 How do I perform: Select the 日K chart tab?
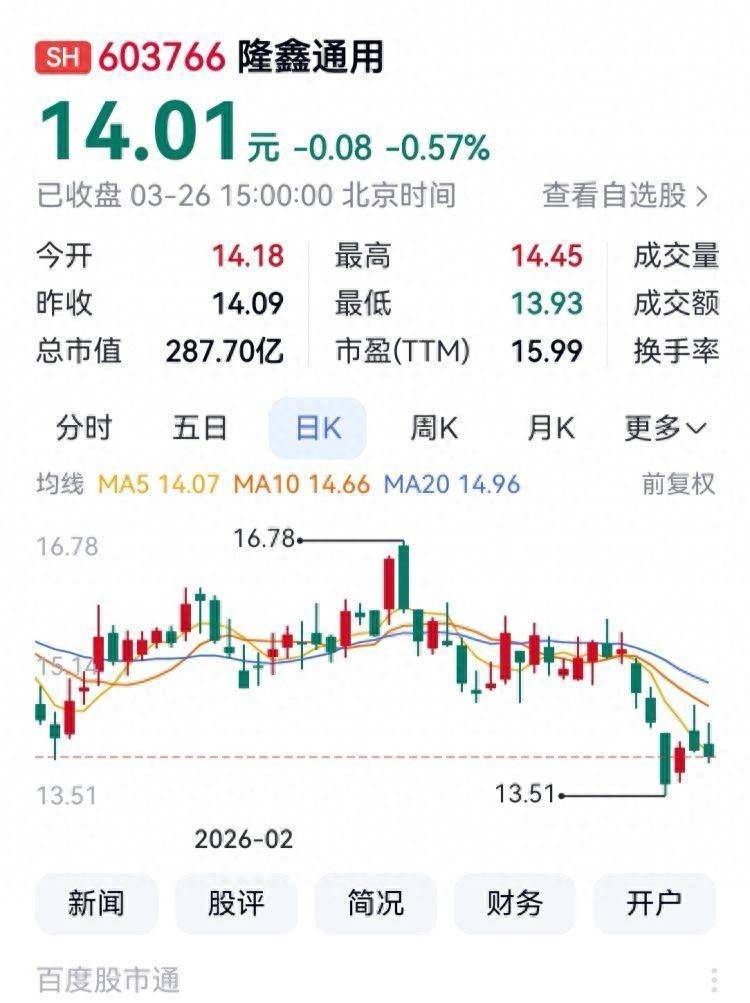tap(318, 429)
